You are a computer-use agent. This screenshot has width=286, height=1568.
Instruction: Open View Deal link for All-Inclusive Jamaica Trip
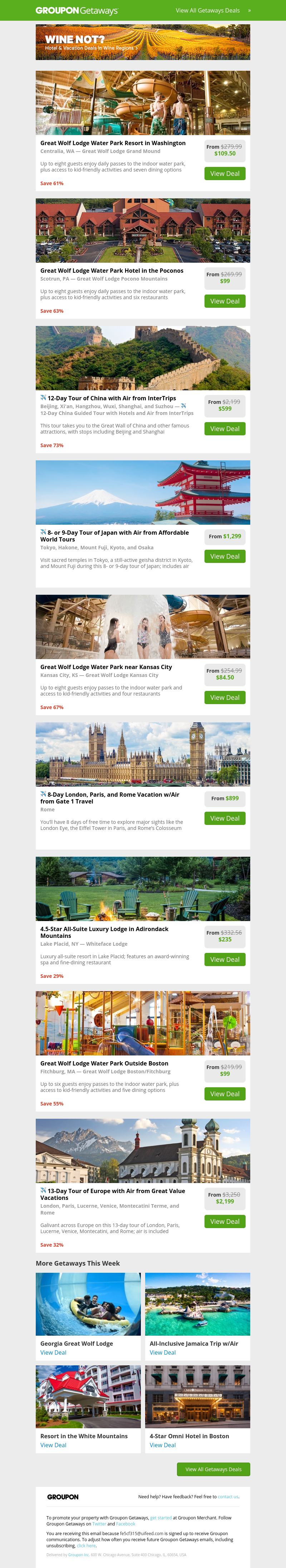162,1352
